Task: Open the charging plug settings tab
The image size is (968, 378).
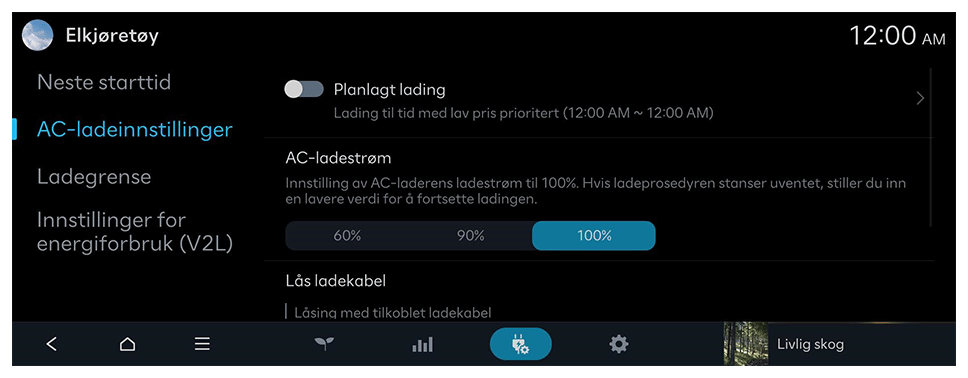Action: point(520,344)
